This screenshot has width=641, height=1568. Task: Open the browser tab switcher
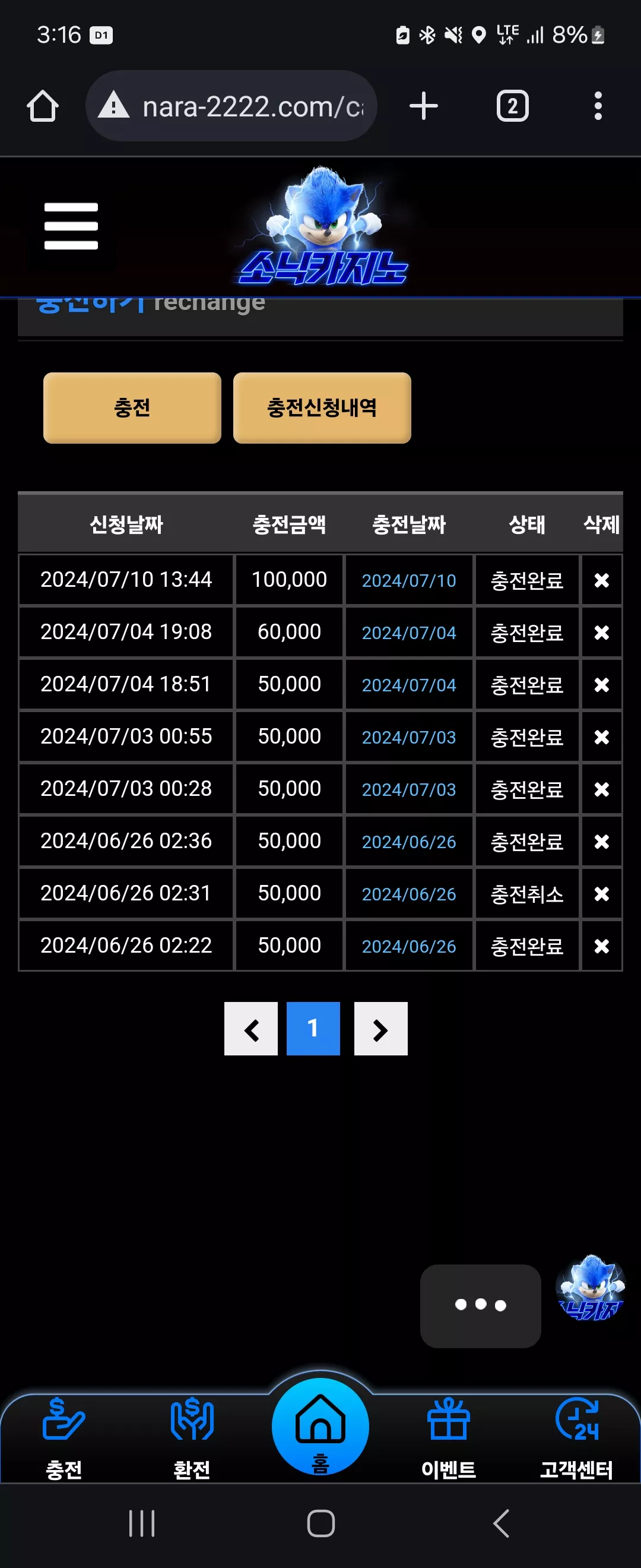[513, 106]
